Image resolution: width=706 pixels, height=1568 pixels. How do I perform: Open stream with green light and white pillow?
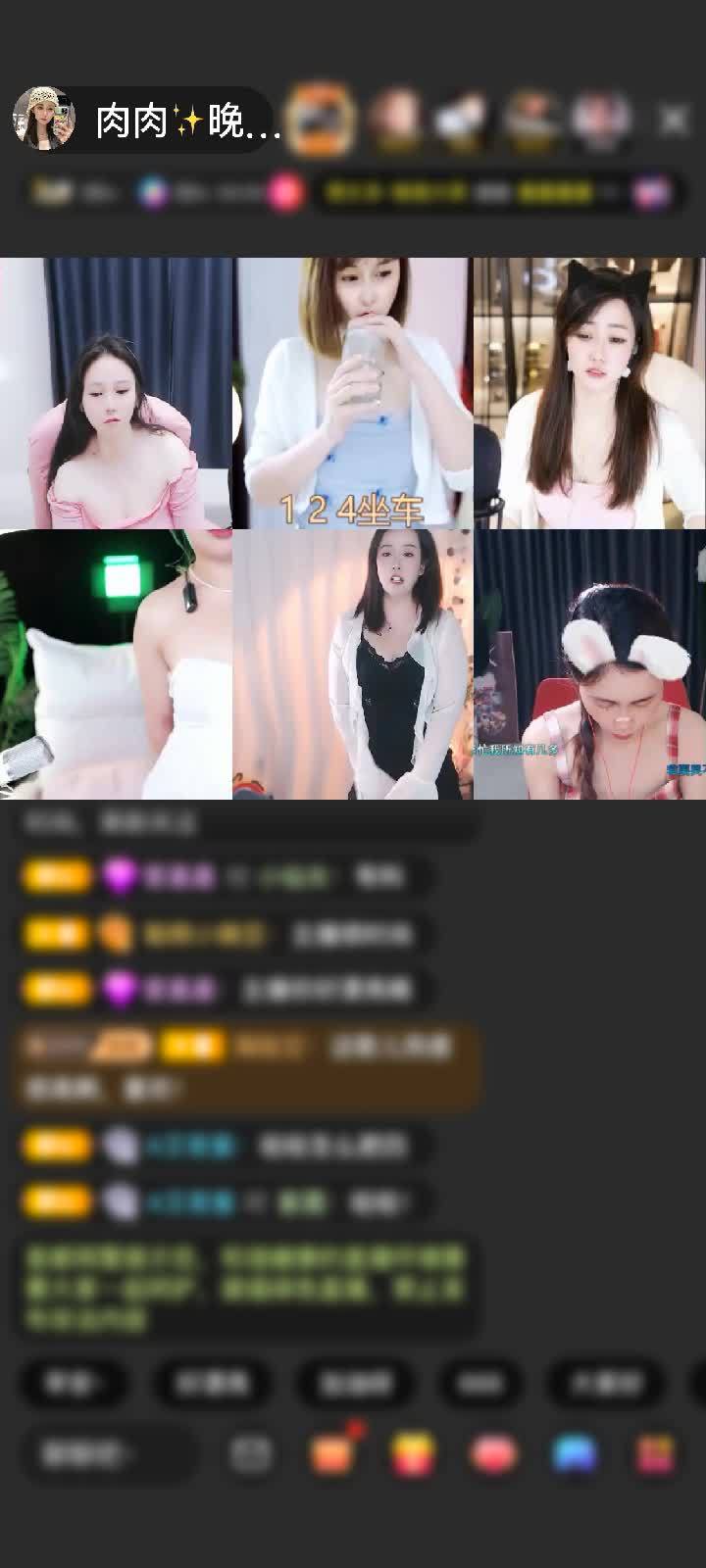pyautogui.click(x=116, y=664)
